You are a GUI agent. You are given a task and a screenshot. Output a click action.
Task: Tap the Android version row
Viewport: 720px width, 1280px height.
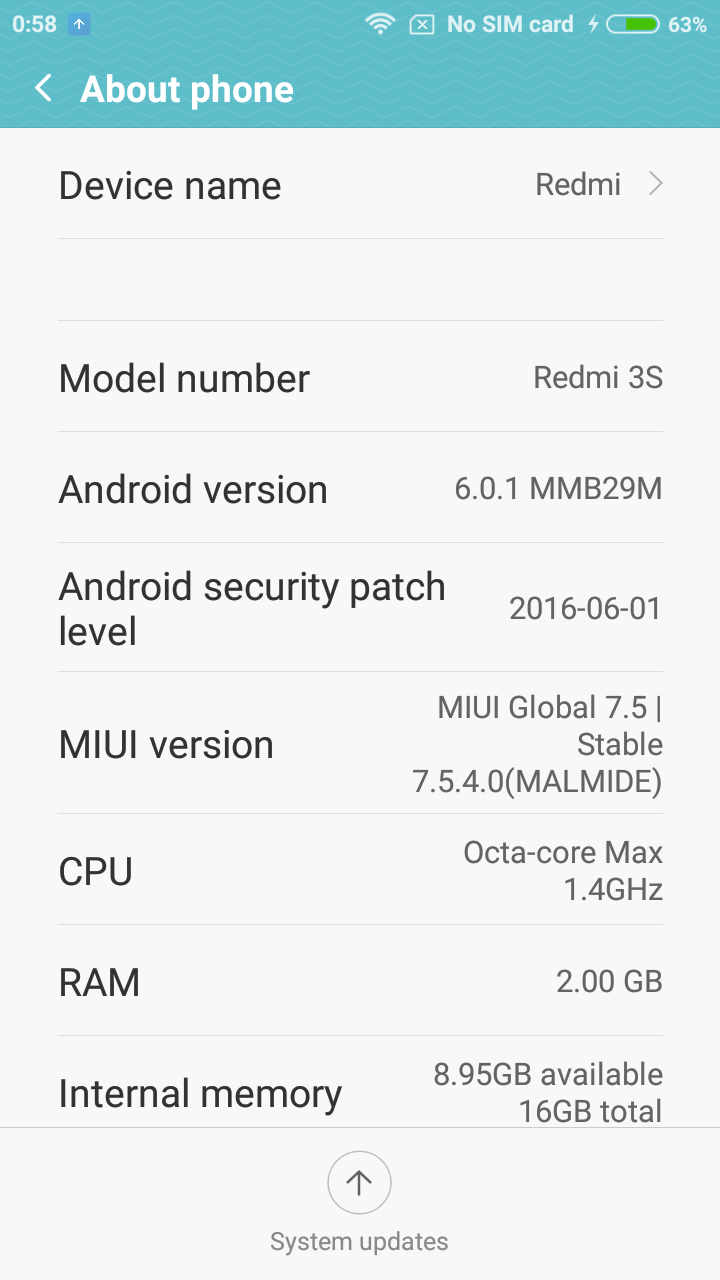(360, 489)
